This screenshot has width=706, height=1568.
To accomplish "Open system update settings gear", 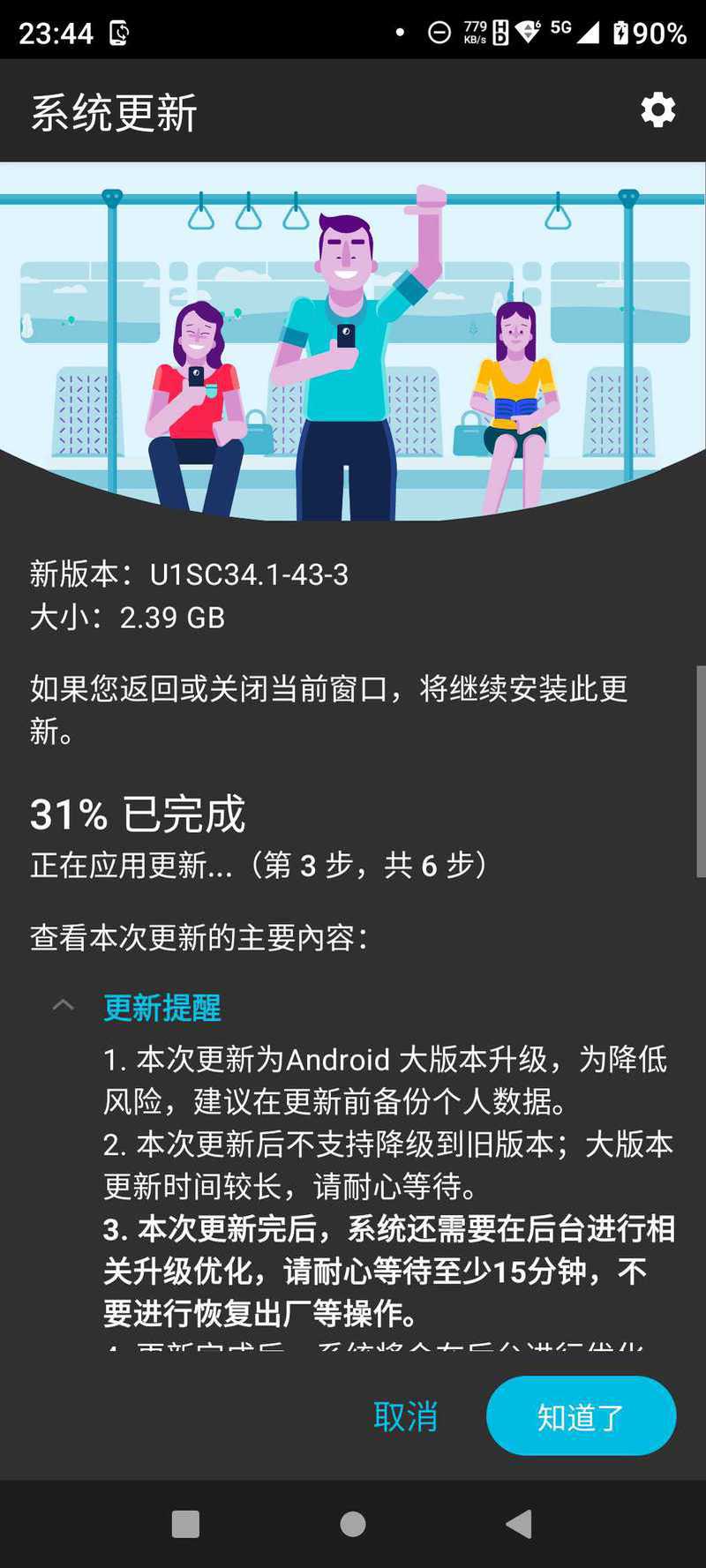I will [657, 110].
